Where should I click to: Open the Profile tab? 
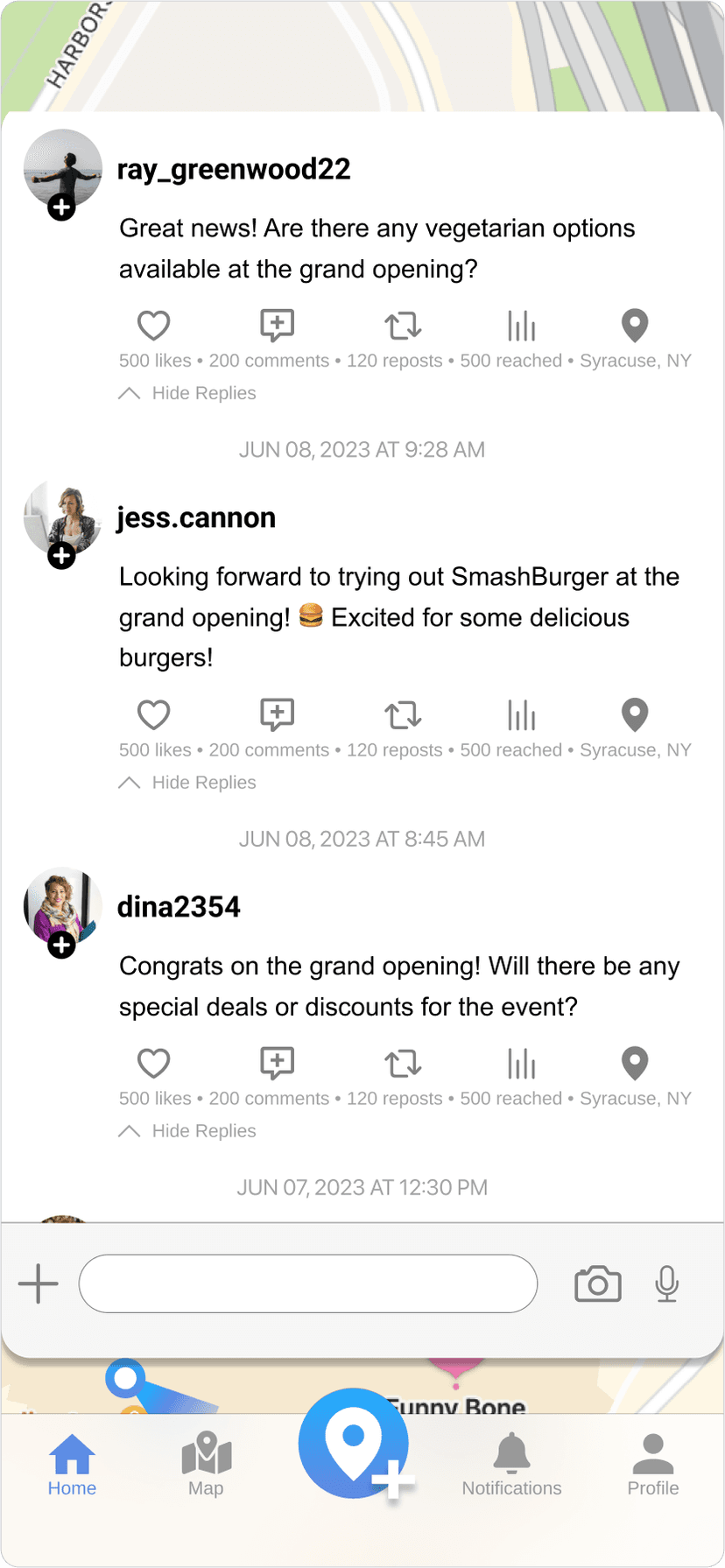pos(652,1462)
